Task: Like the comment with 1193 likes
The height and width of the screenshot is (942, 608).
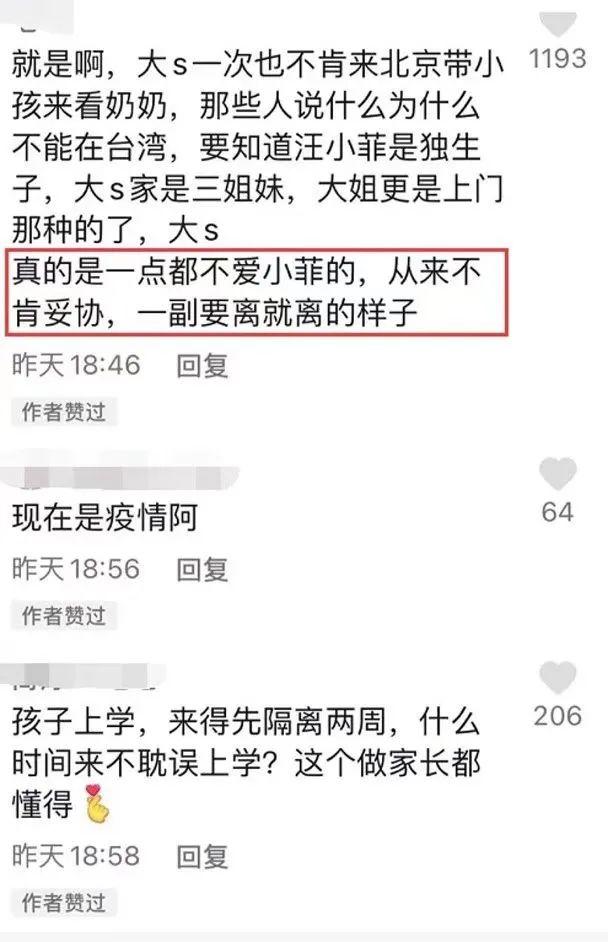Action: 557,24
